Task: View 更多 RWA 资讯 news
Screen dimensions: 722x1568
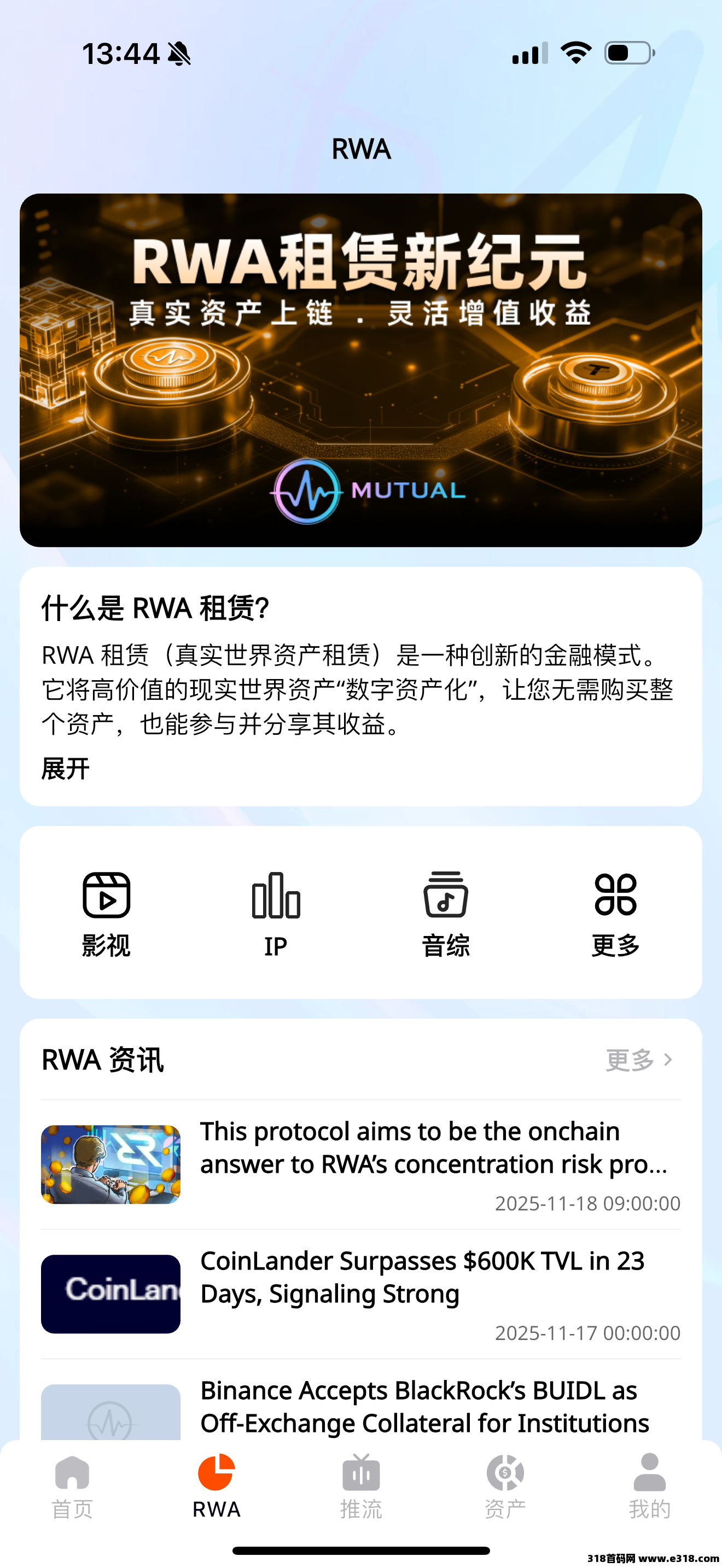Action: pyautogui.click(x=639, y=1060)
